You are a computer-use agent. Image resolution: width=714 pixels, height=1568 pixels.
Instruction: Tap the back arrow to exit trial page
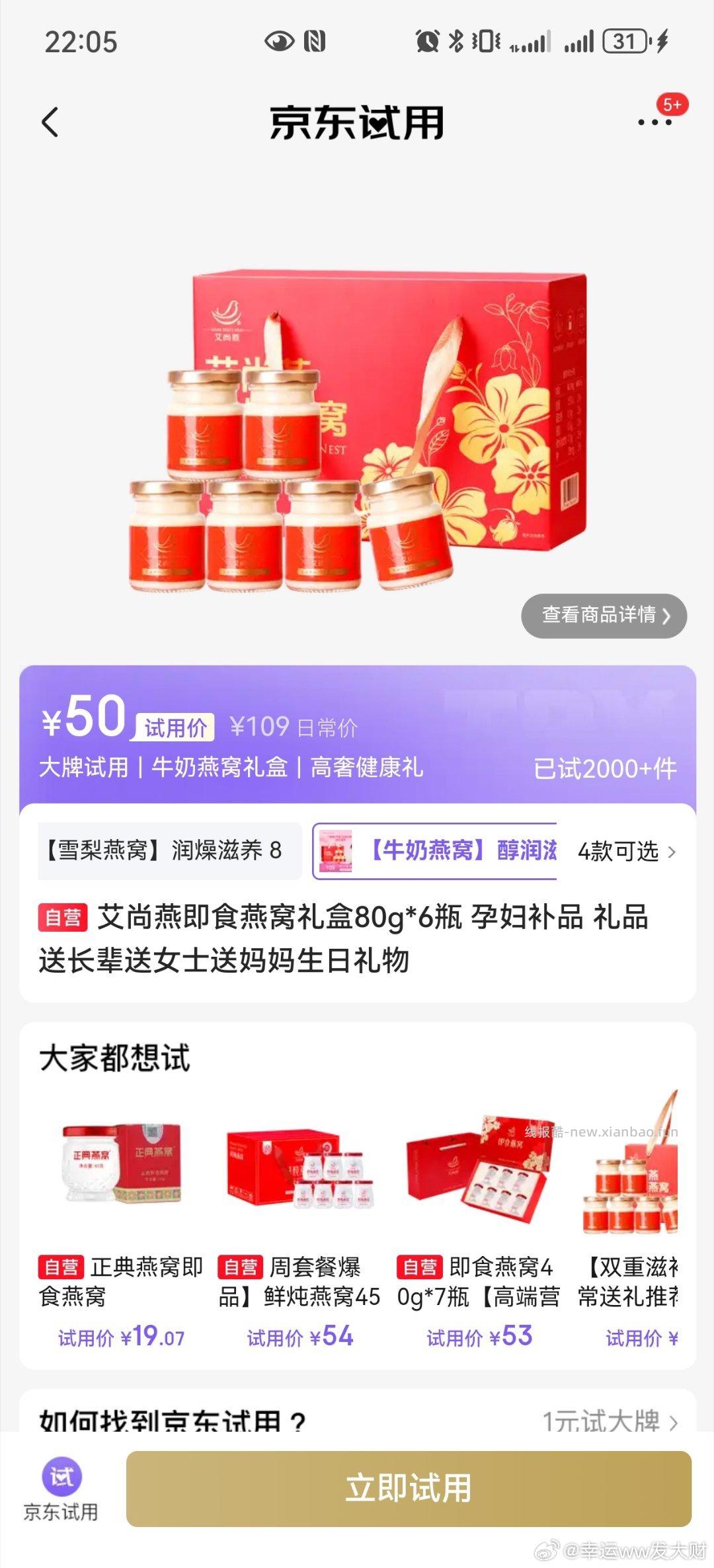(50, 124)
